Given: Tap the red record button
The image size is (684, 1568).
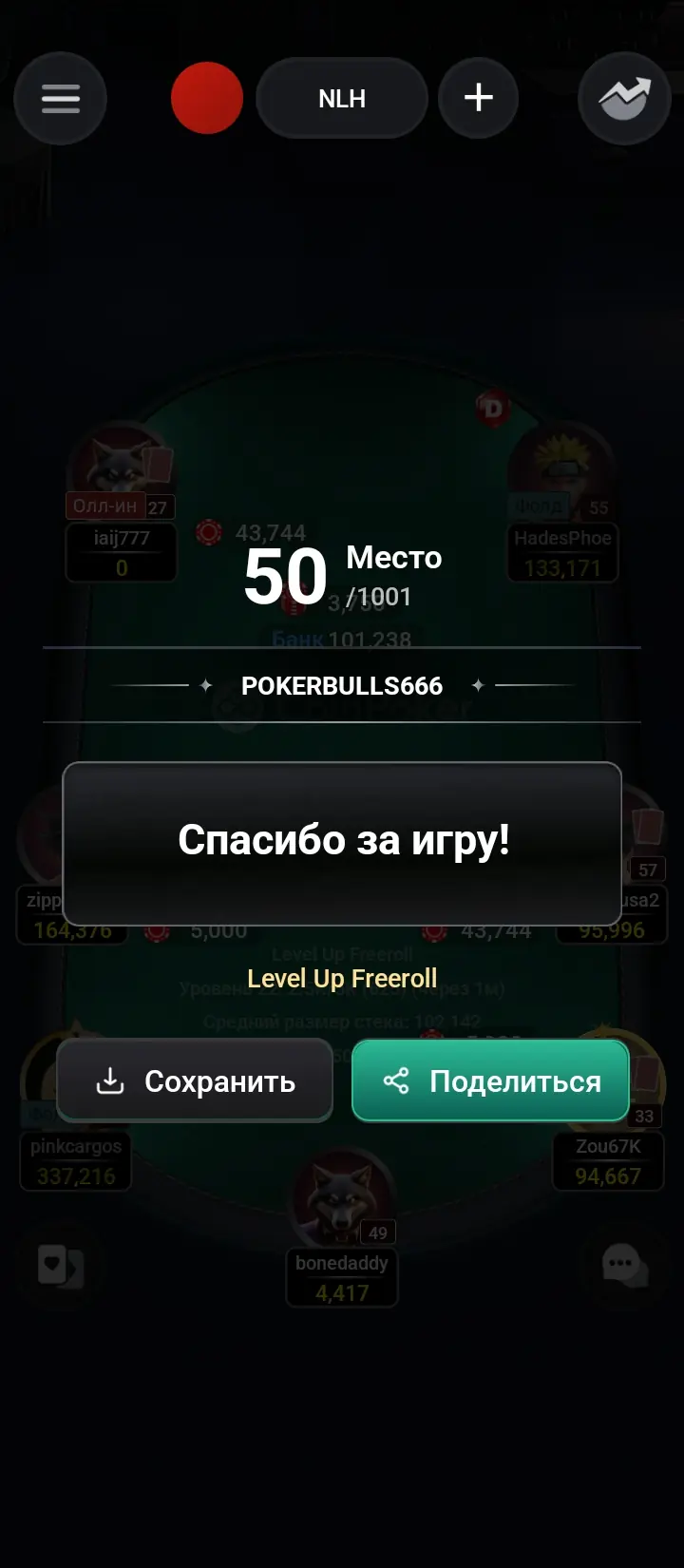Looking at the screenshot, I should pyautogui.click(x=207, y=99).
